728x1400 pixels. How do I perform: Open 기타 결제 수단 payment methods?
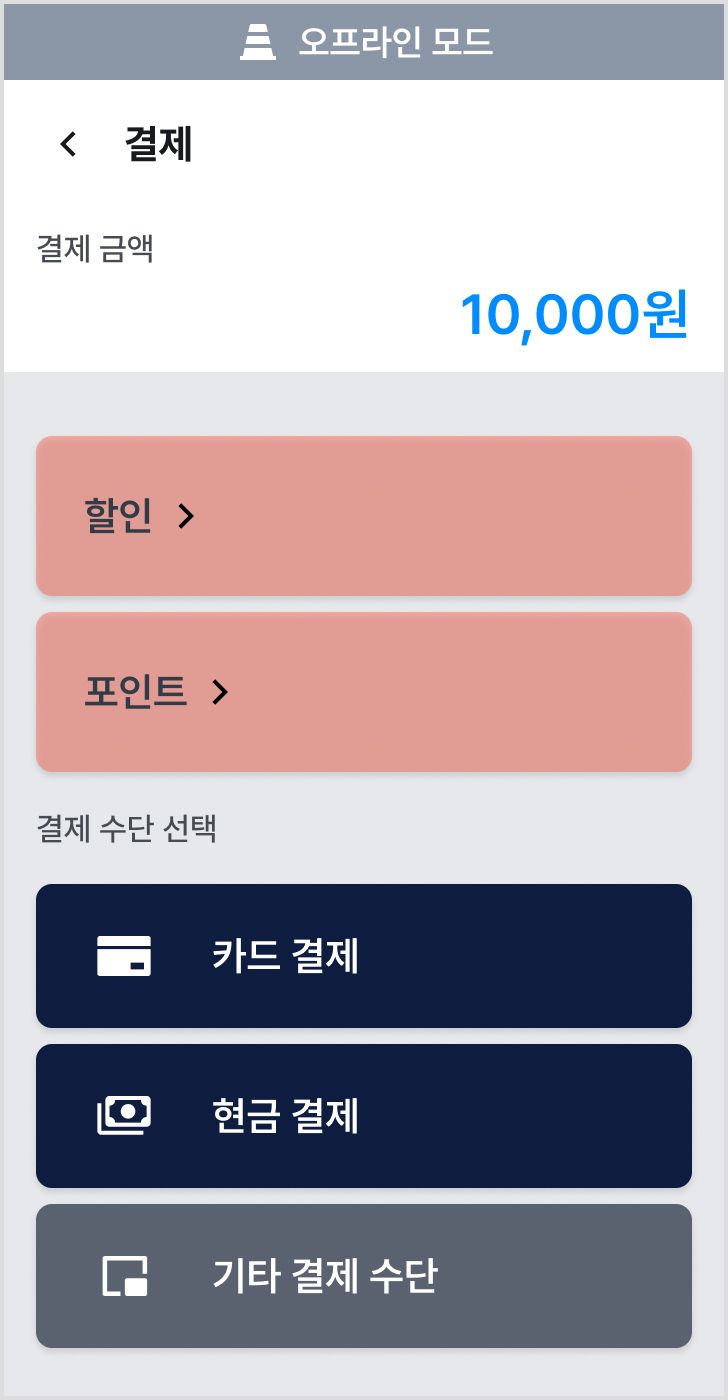coord(364,1276)
